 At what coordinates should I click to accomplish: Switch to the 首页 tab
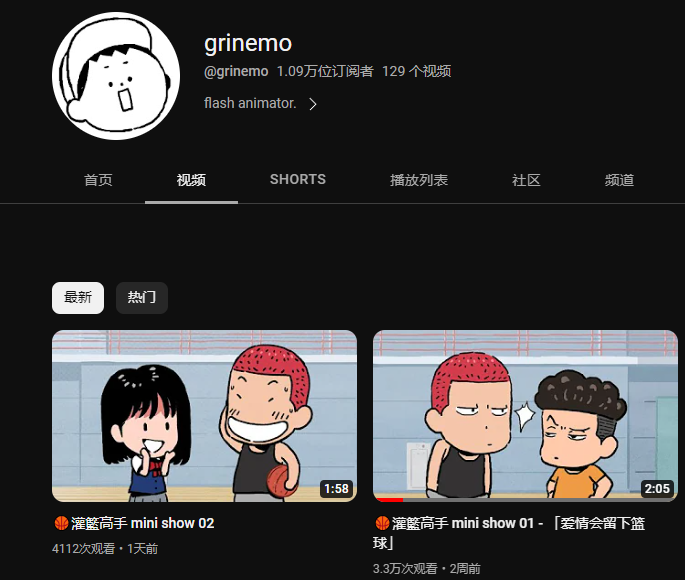(98, 181)
